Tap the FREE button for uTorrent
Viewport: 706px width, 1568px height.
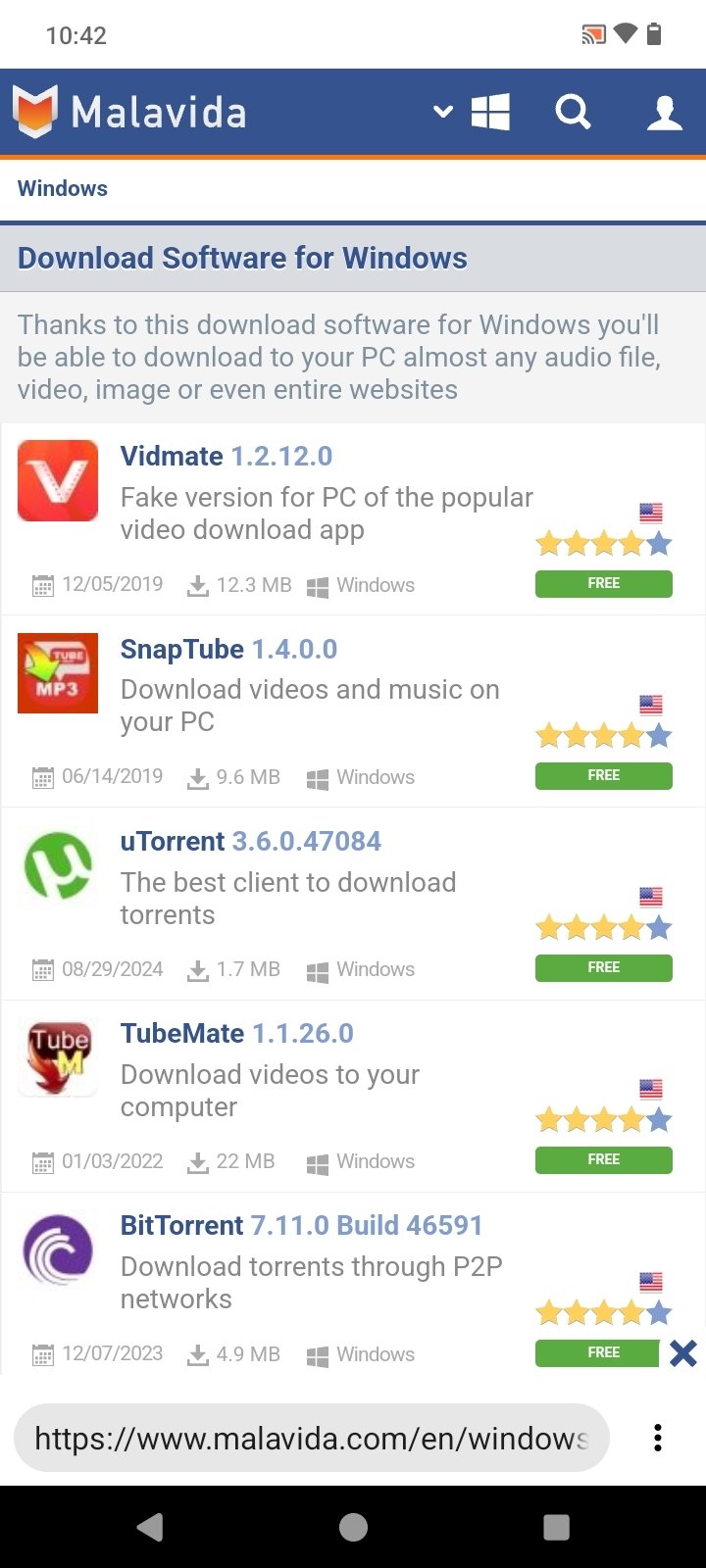[603, 967]
